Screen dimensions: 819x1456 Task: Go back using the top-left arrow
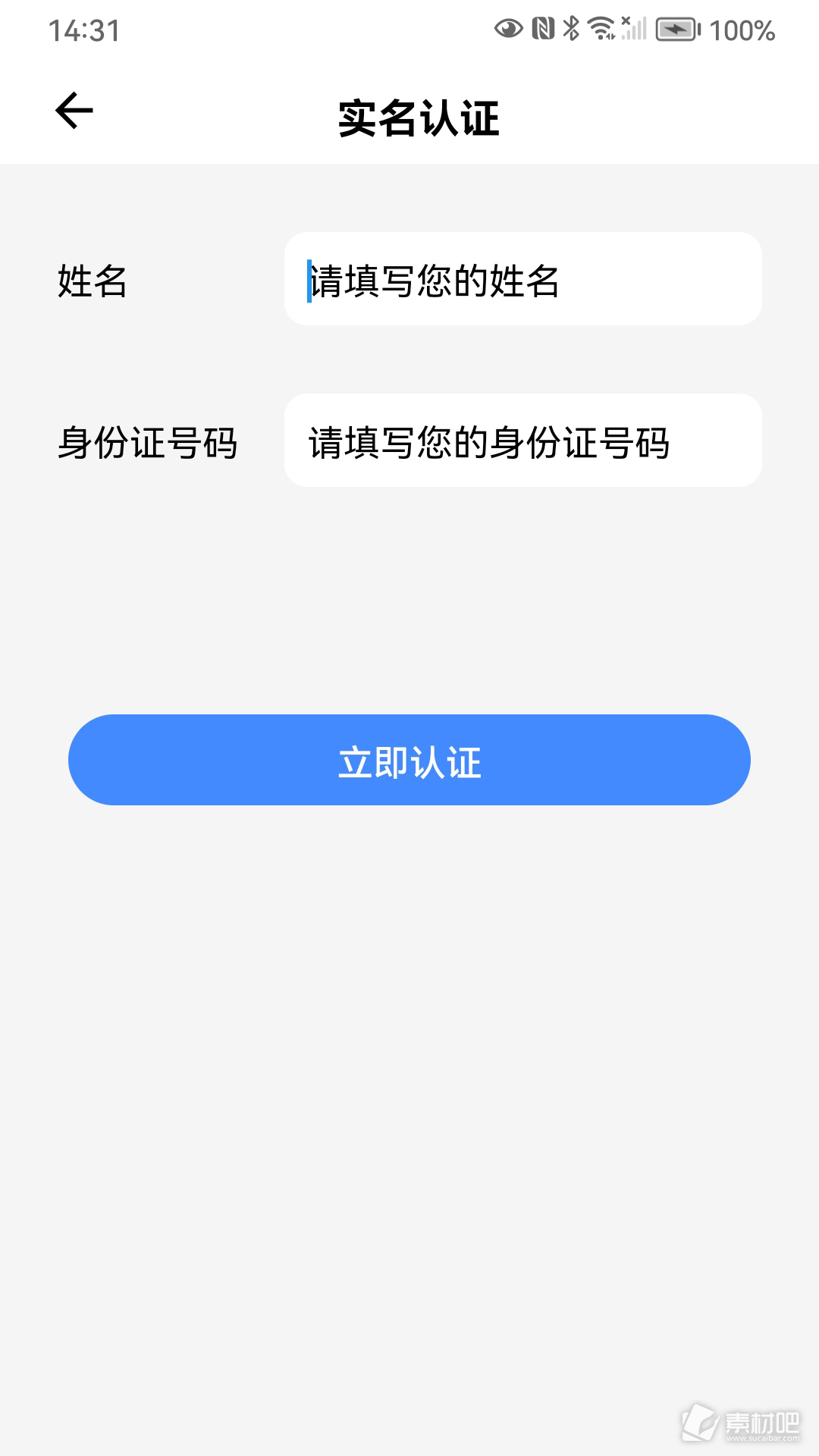pyautogui.click(x=74, y=111)
